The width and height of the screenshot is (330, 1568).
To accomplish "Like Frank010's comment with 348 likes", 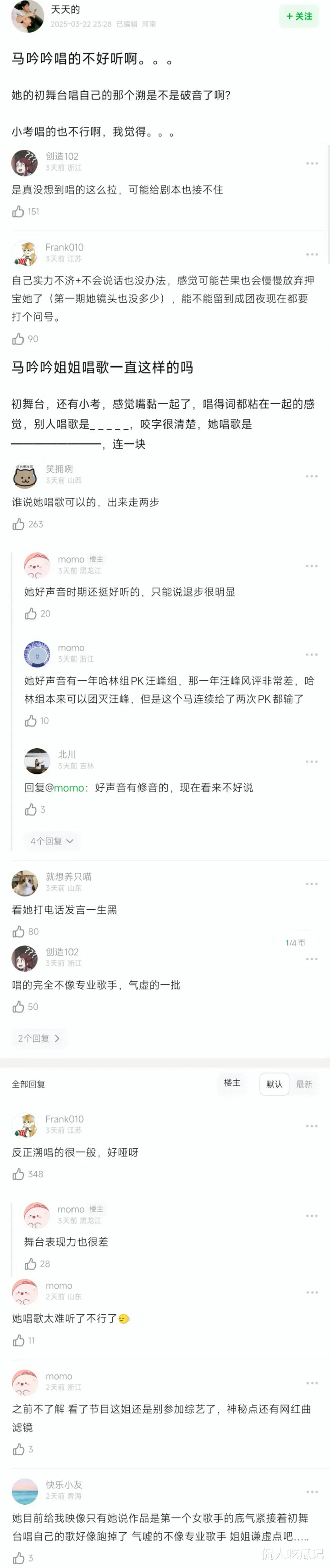I will (18, 1174).
